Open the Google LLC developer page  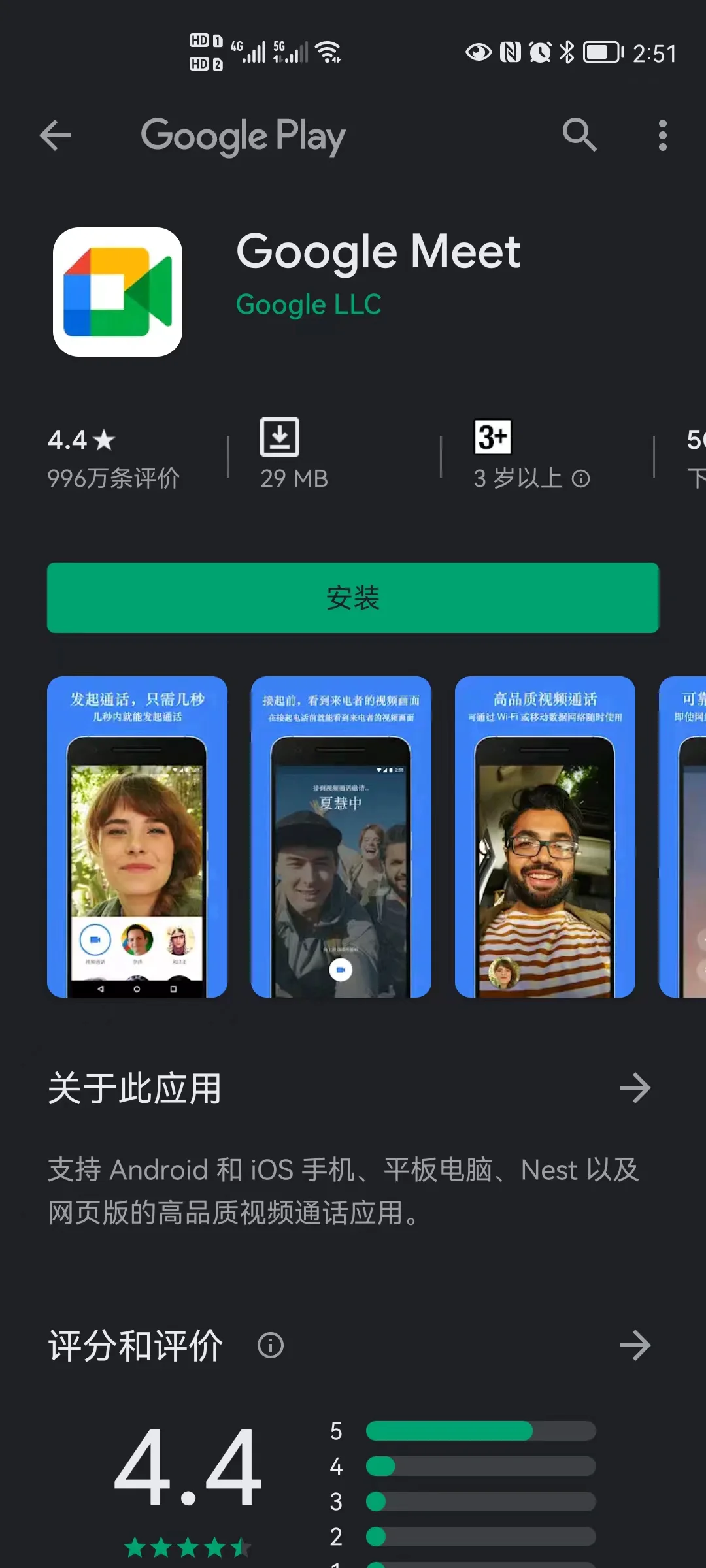309,304
